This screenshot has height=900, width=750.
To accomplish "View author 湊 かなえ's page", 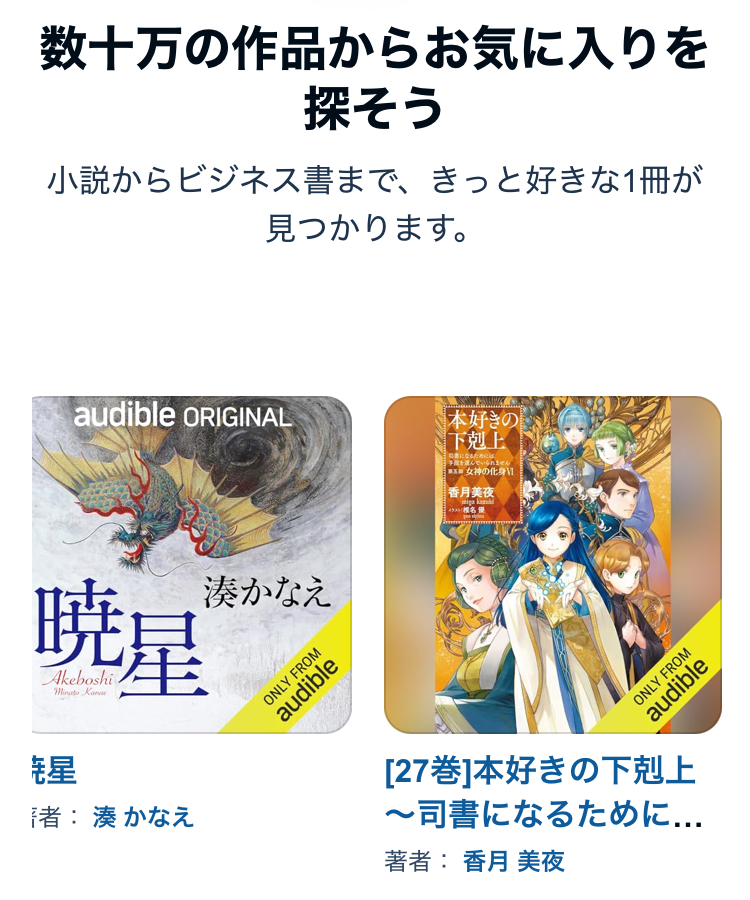I will click(143, 817).
